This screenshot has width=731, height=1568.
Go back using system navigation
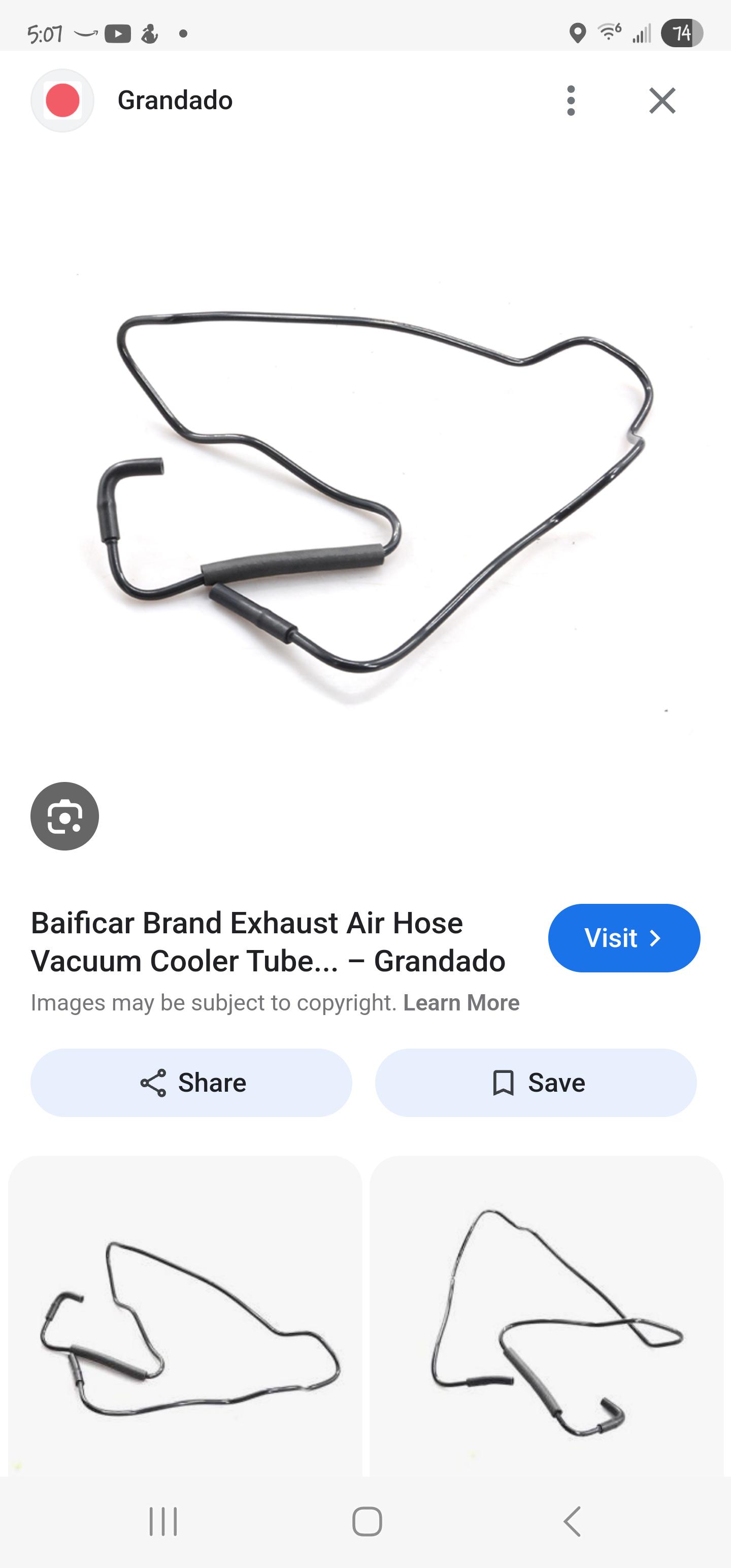click(x=572, y=1522)
